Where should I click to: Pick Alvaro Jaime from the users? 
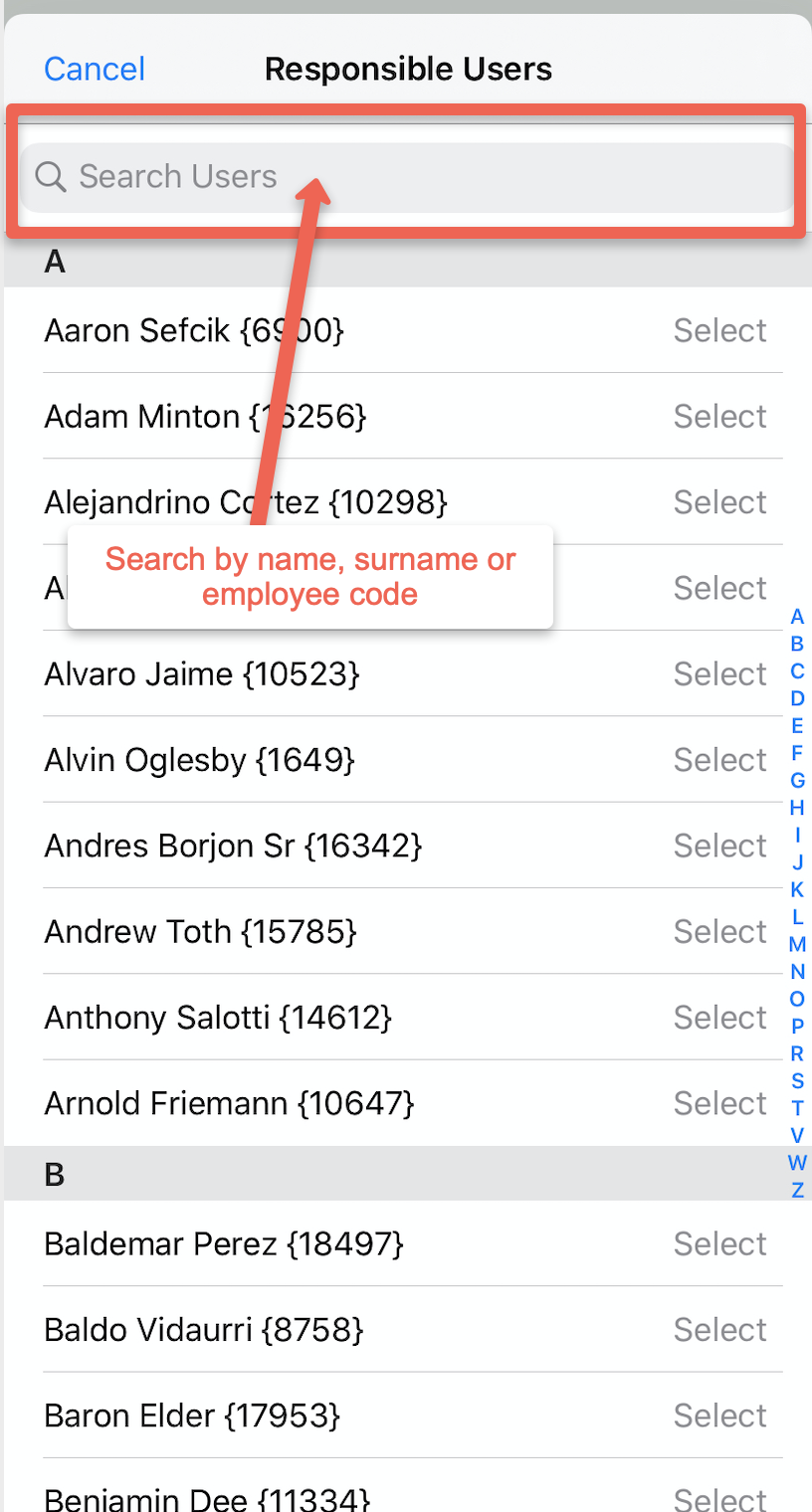[x=719, y=673]
